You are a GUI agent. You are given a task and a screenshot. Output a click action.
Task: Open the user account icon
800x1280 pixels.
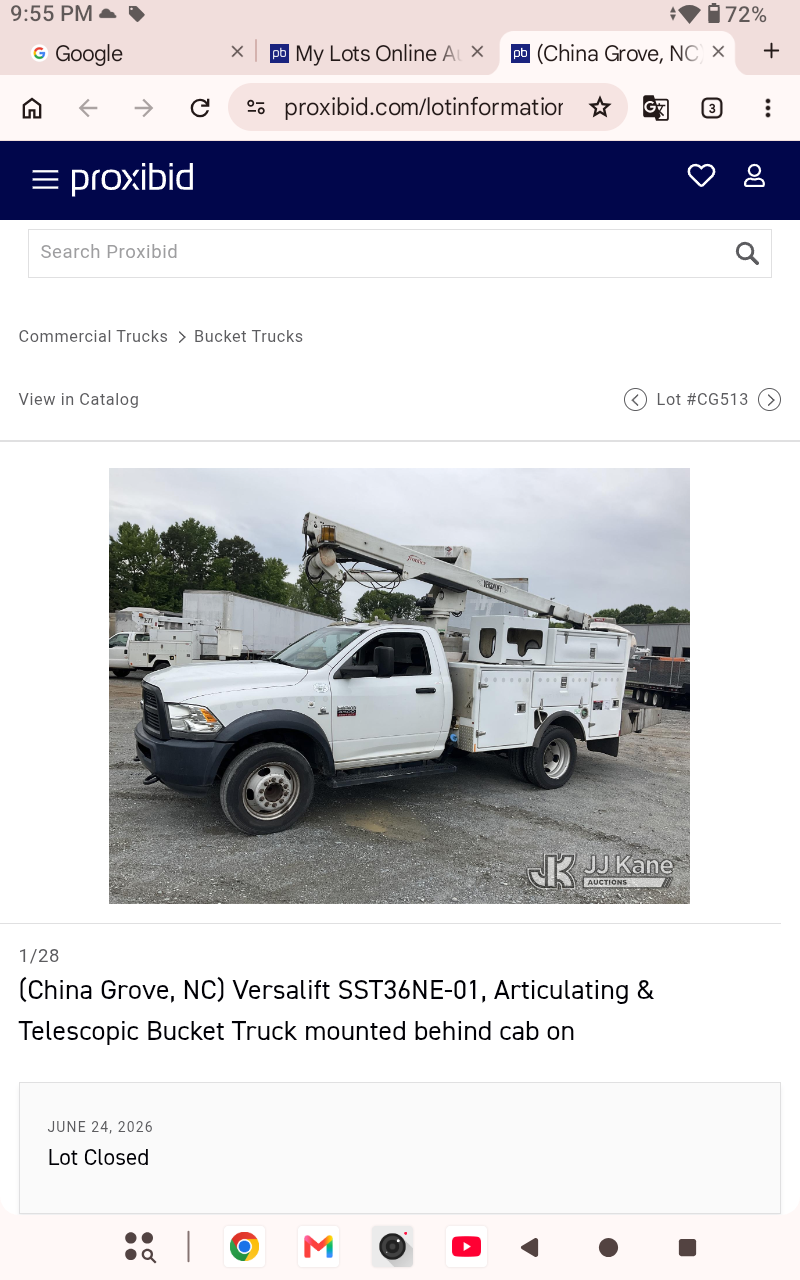pyautogui.click(x=754, y=176)
